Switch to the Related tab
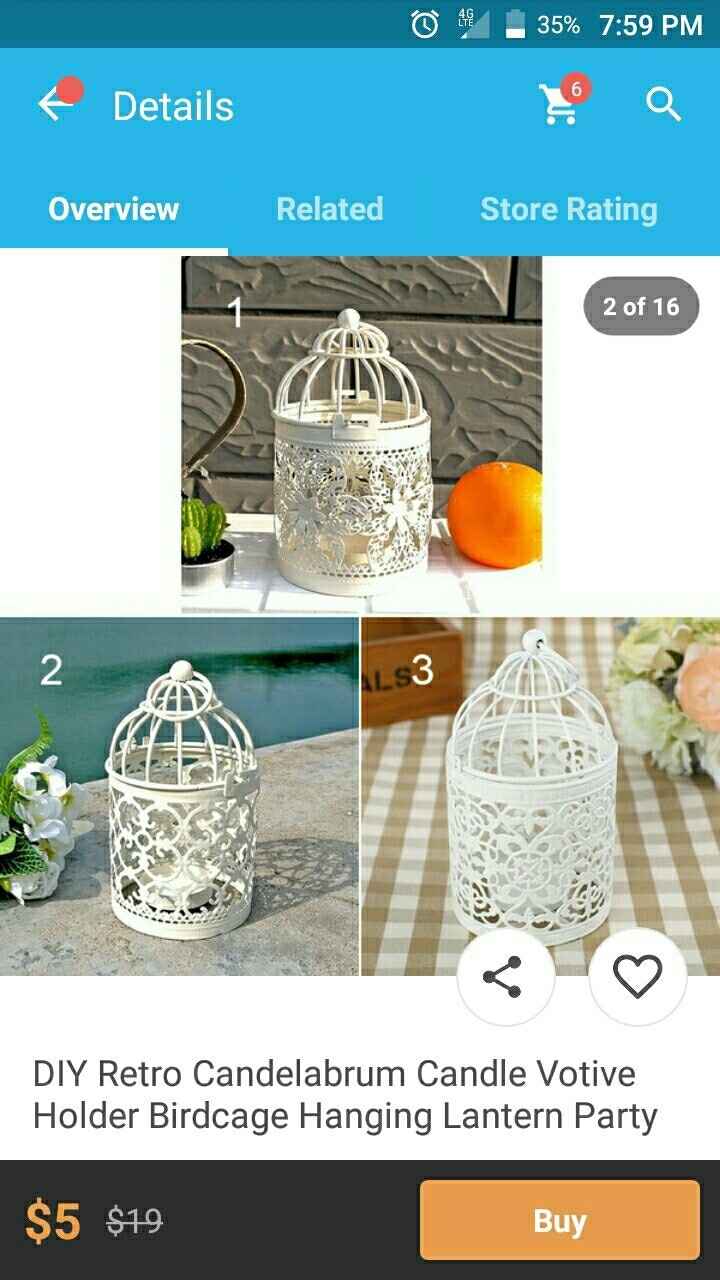The height and width of the screenshot is (1280, 720). [330, 209]
